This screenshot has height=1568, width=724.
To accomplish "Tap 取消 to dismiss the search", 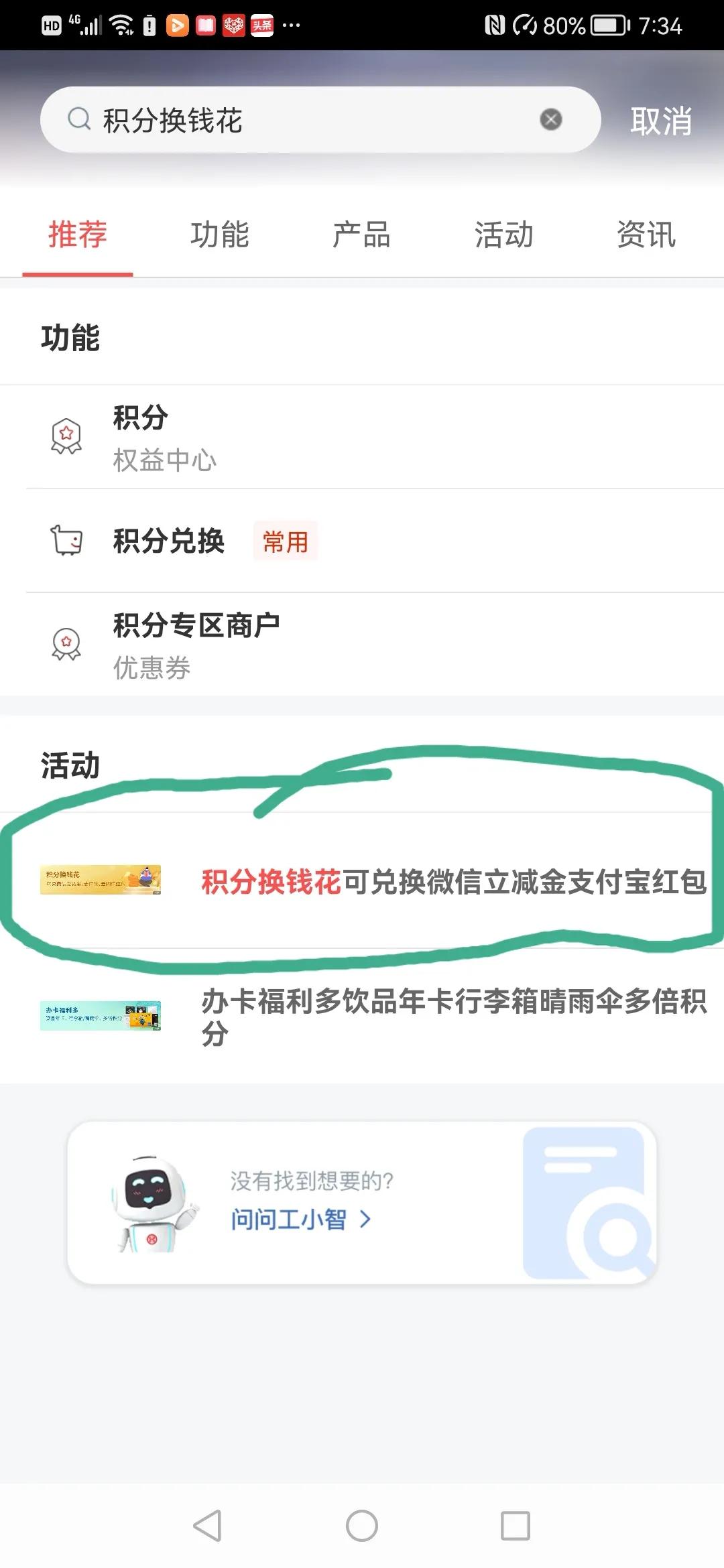I will pyautogui.click(x=660, y=121).
